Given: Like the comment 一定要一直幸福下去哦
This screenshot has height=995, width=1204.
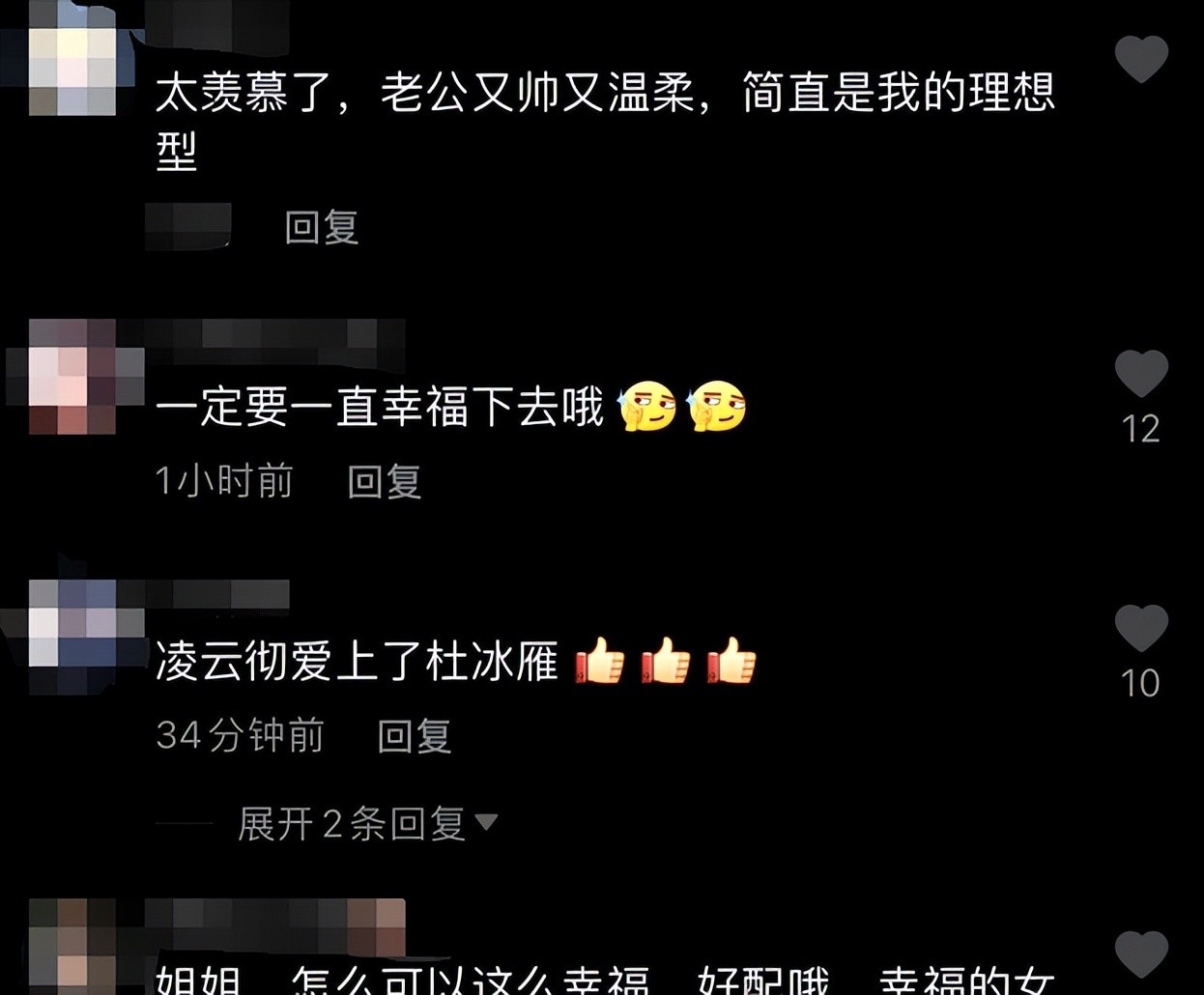Looking at the screenshot, I should click(x=1141, y=373).
